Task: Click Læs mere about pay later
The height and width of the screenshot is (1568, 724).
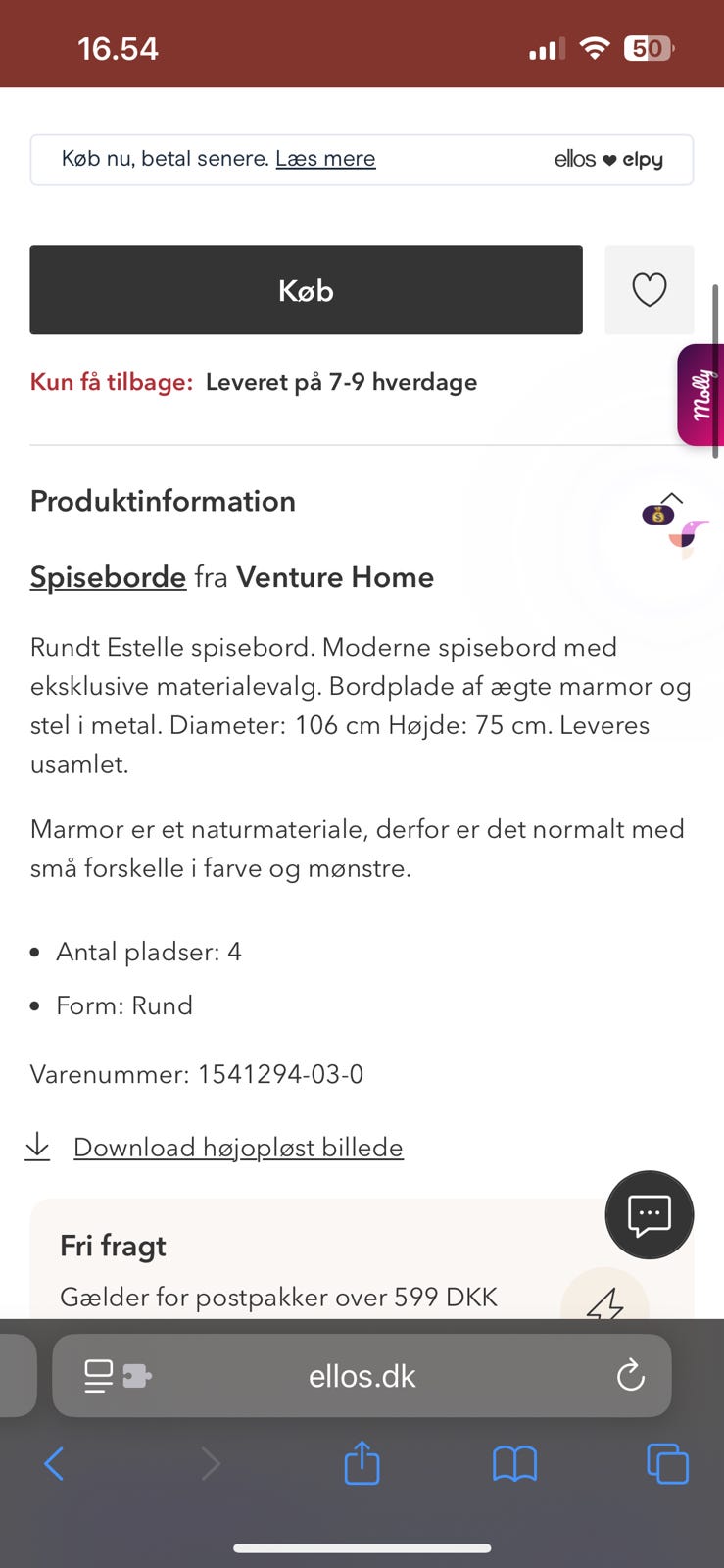Action: tap(325, 158)
